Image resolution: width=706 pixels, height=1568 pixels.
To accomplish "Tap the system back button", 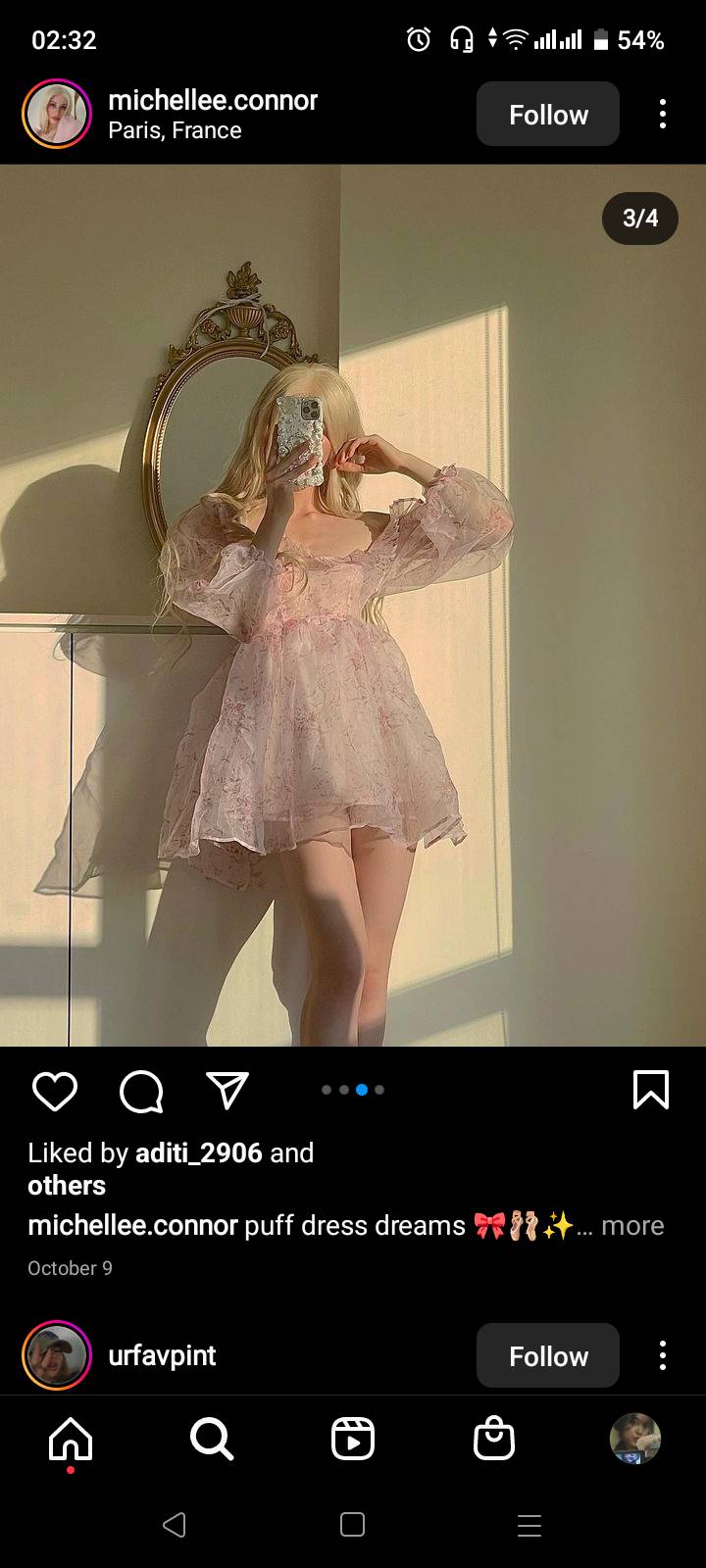I will pos(175,1525).
